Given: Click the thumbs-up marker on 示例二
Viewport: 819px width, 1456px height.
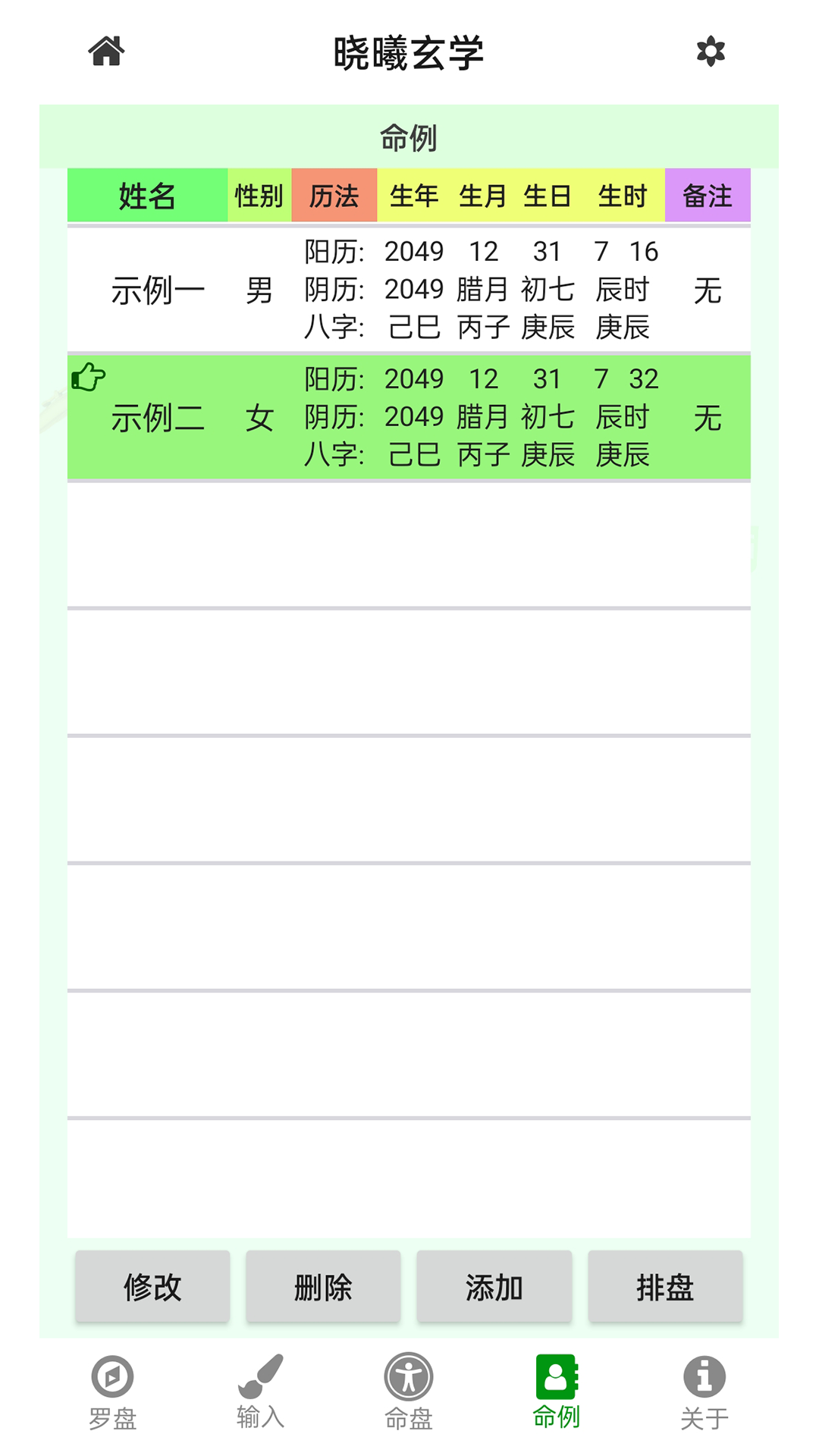Looking at the screenshot, I should pos(89,378).
